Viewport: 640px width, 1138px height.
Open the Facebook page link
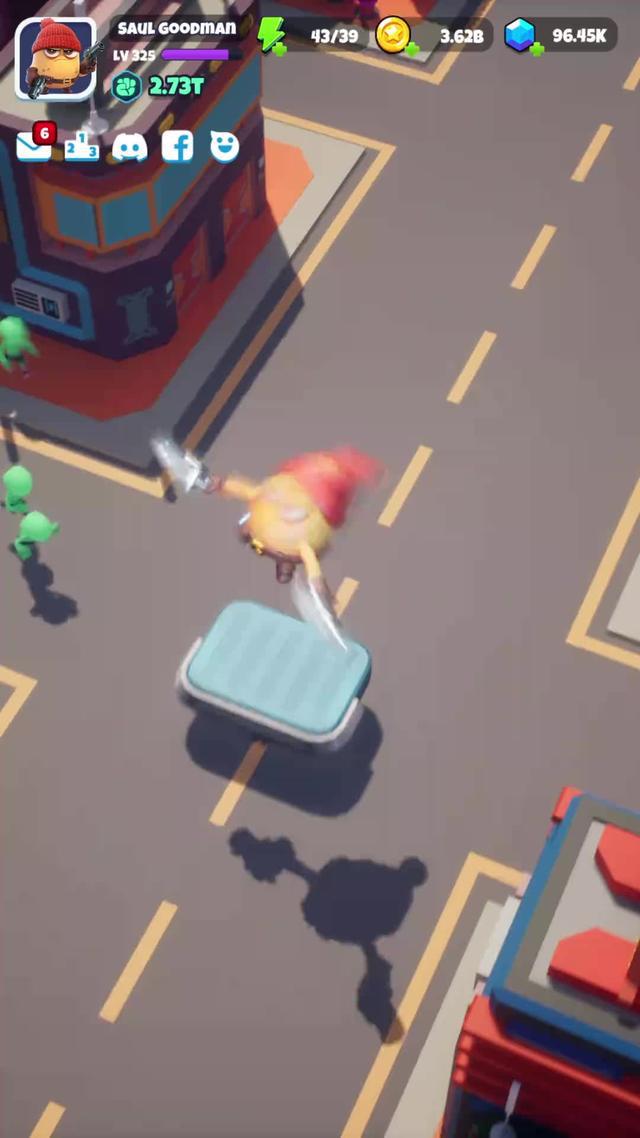pyautogui.click(x=177, y=147)
